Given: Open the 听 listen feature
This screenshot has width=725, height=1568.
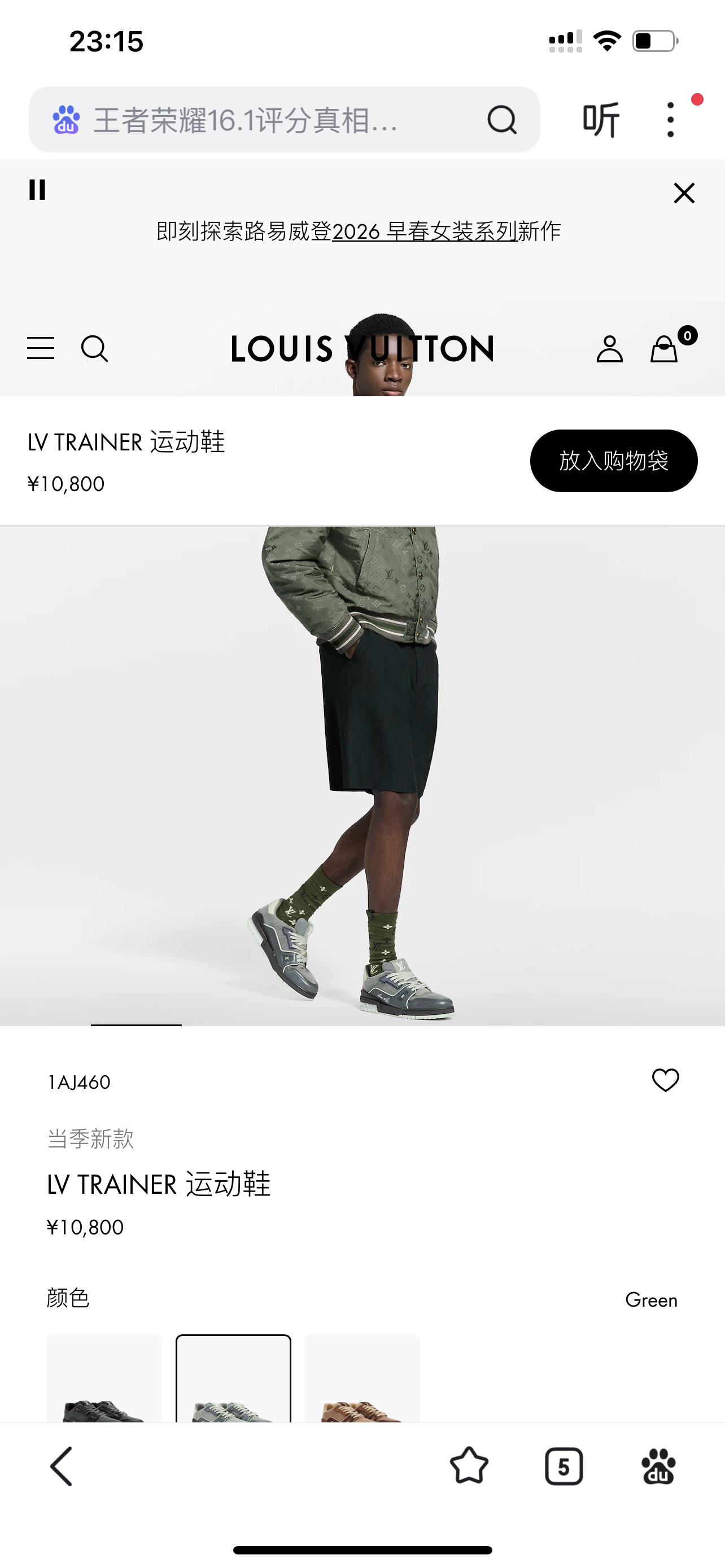Looking at the screenshot, I should [x=601, y=119].
